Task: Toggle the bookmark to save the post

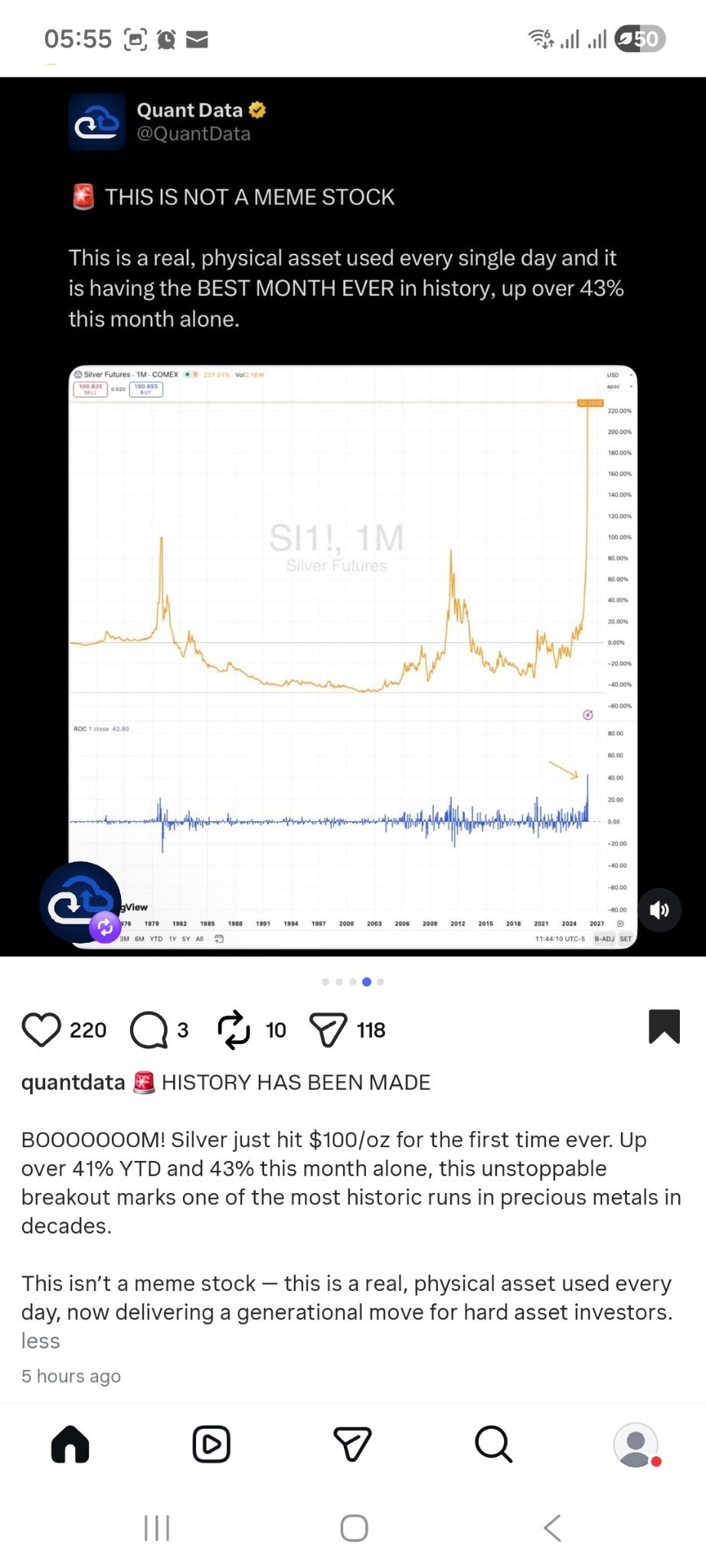Action: point(665,1027)
